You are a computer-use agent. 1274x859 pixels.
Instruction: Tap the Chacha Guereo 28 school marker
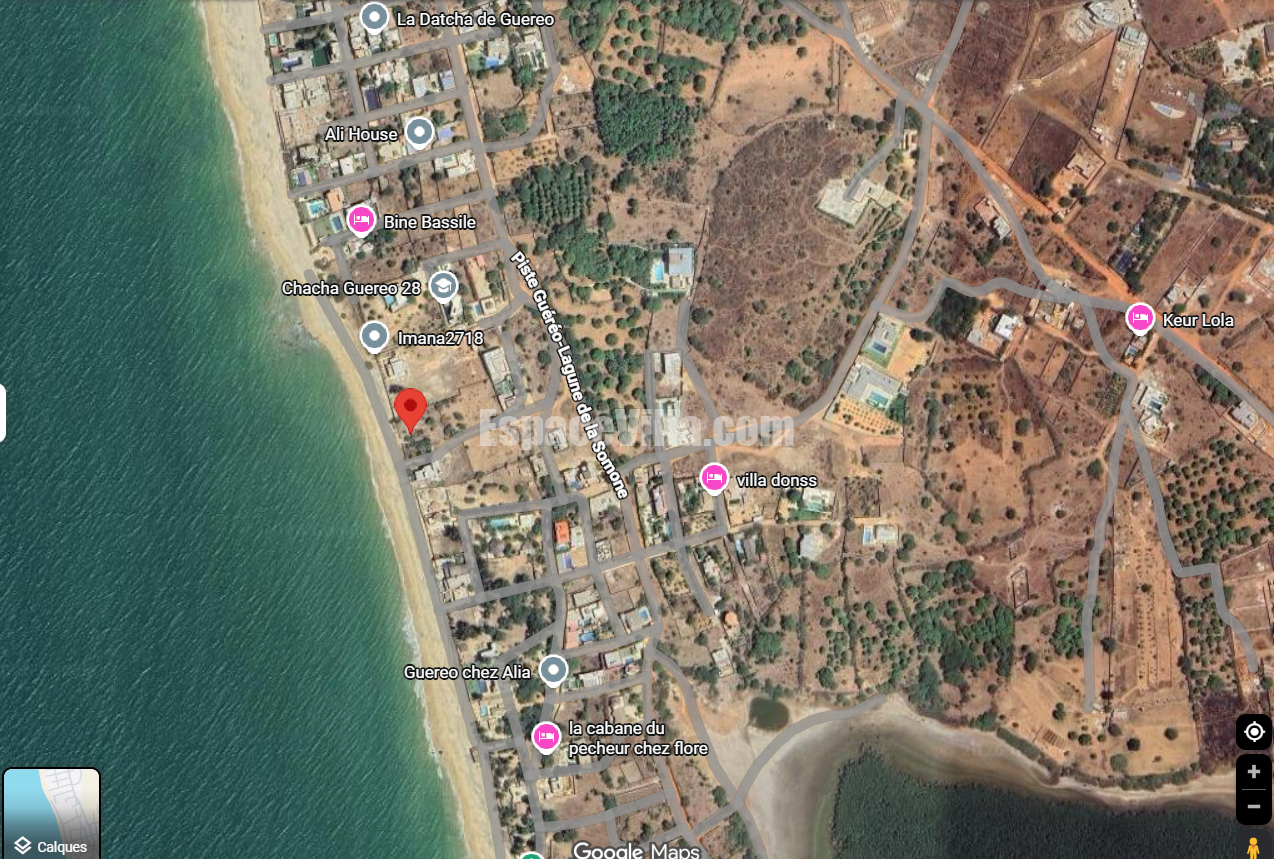[x=443, y=286]
